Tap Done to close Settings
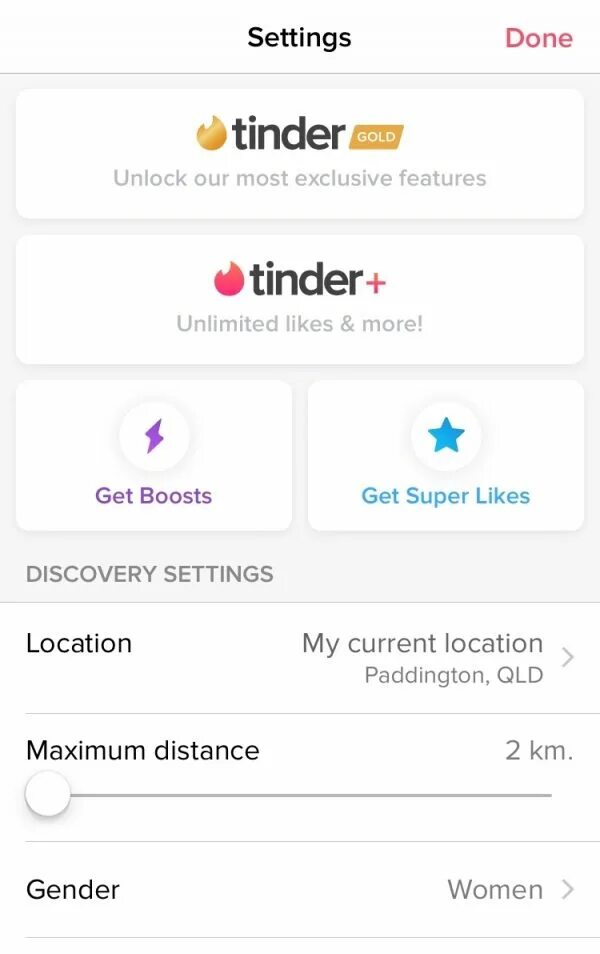Image resolution: width=600 pixels, height=954 pixels. [x=538, y=38]
